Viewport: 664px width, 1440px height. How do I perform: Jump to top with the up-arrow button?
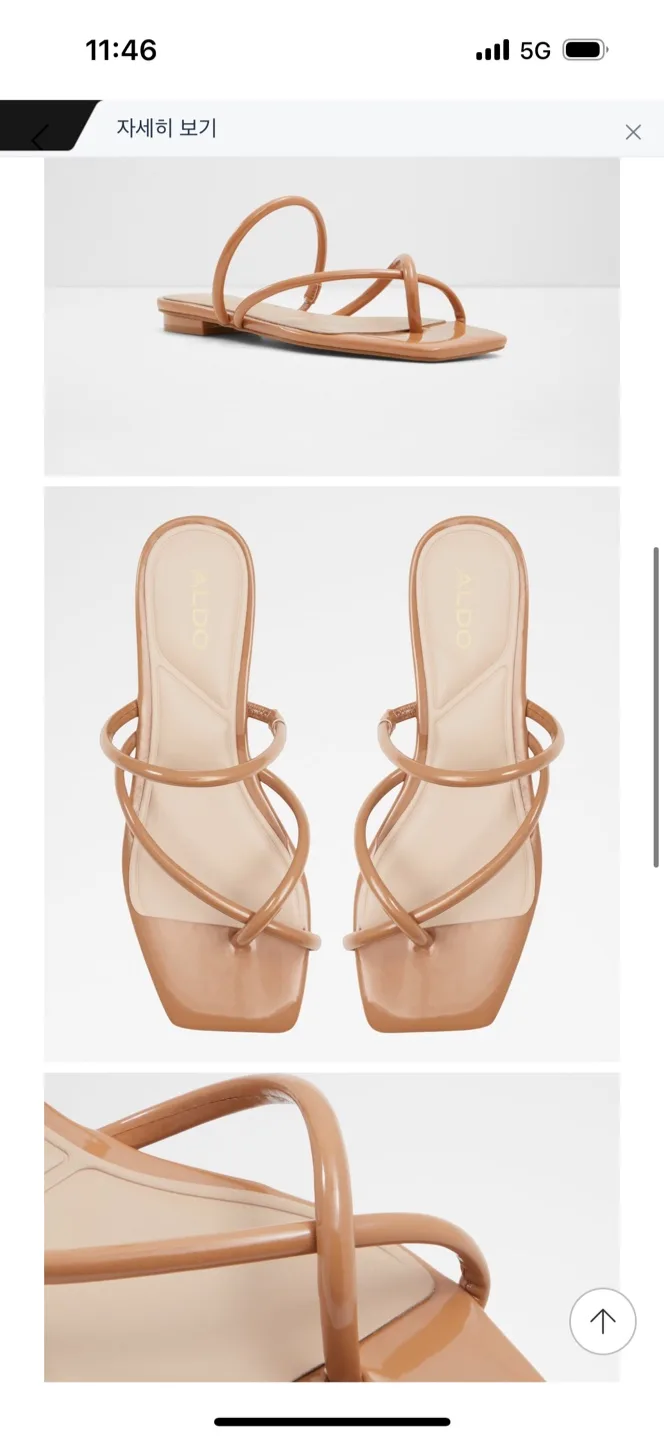[602, 1321]
